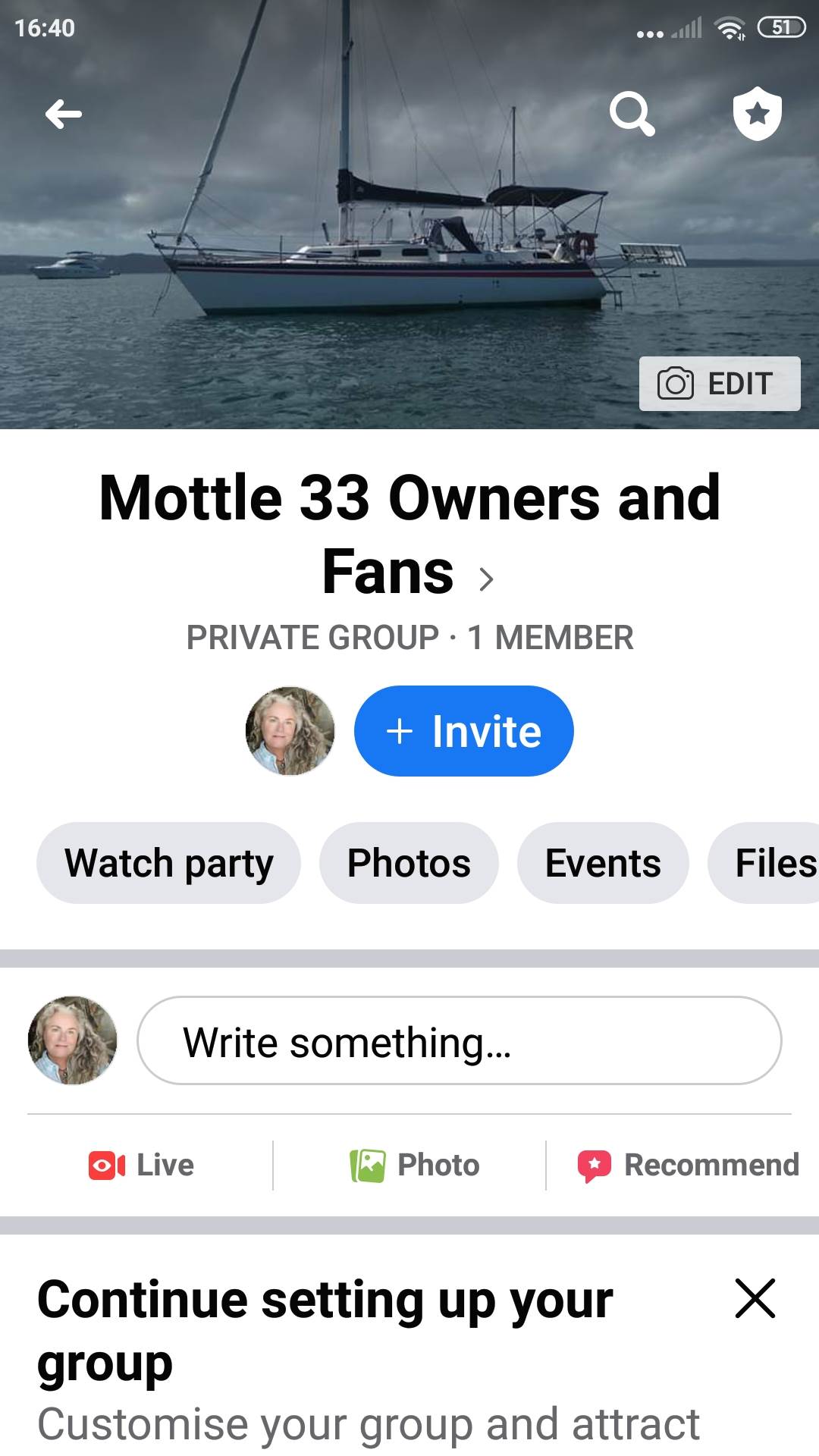This screenshot has width=819, height=1456.
Task: Open Mottle 33 Owners and Fans group info
Action: click(x=409, y=534)
